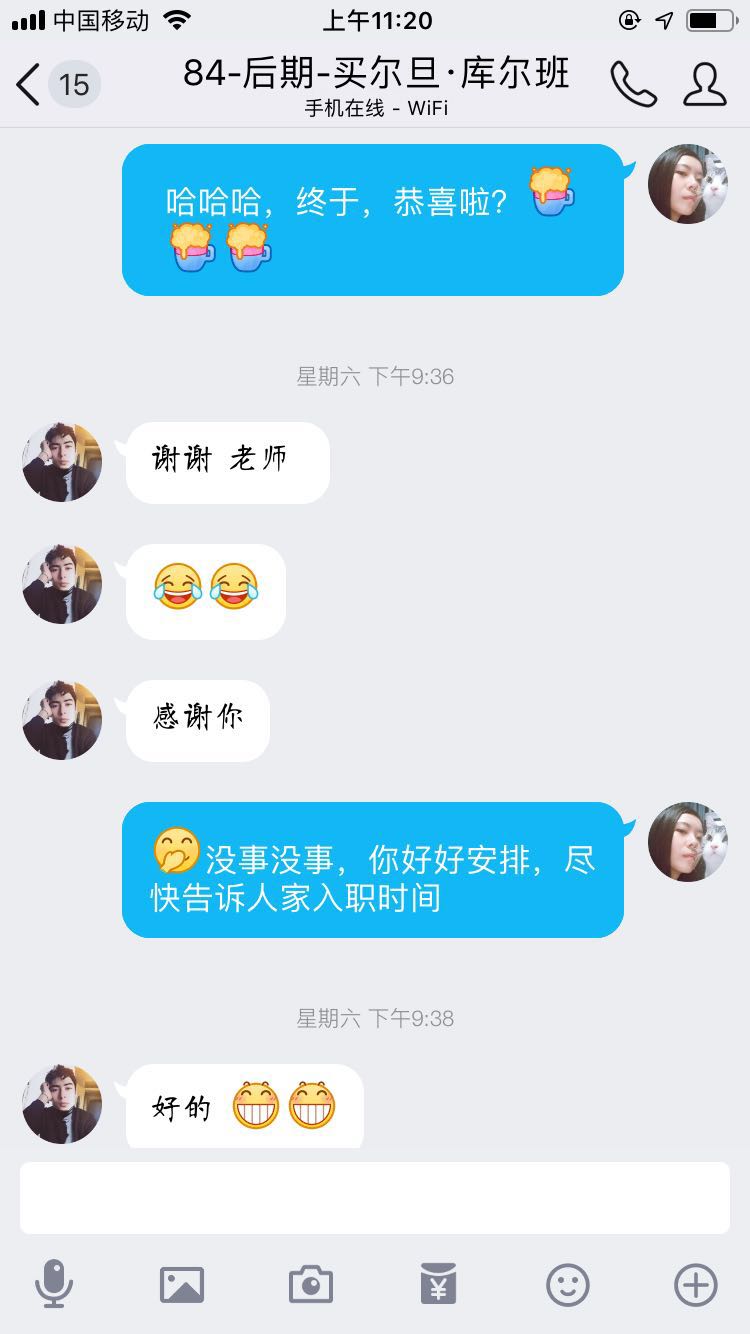
Task: Tap the message input field
Action: 375,1198
